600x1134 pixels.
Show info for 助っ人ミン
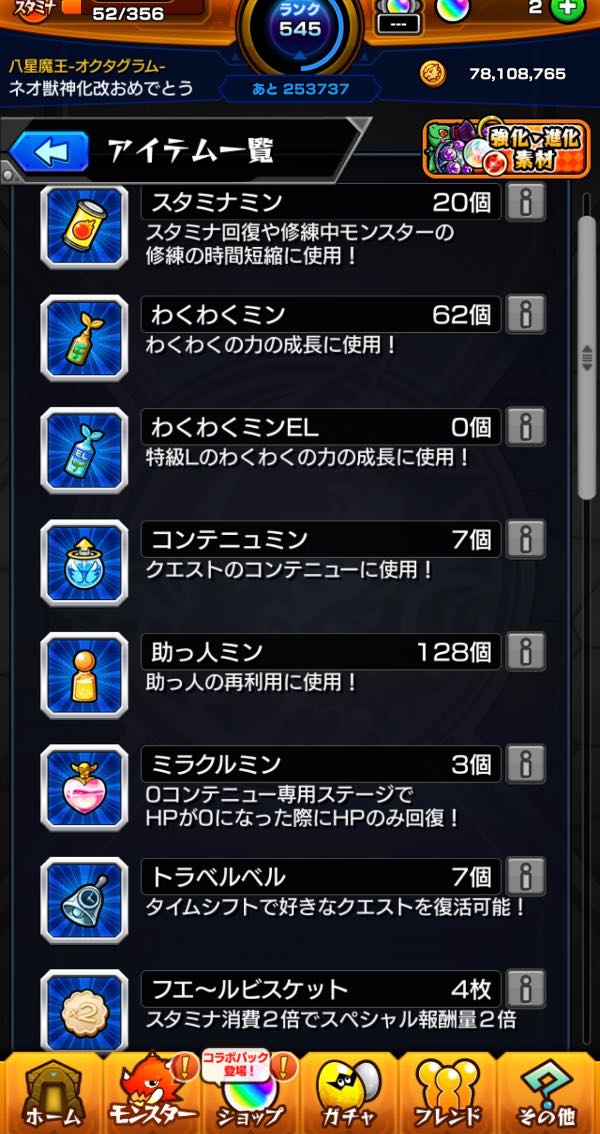tap(526, 652)
